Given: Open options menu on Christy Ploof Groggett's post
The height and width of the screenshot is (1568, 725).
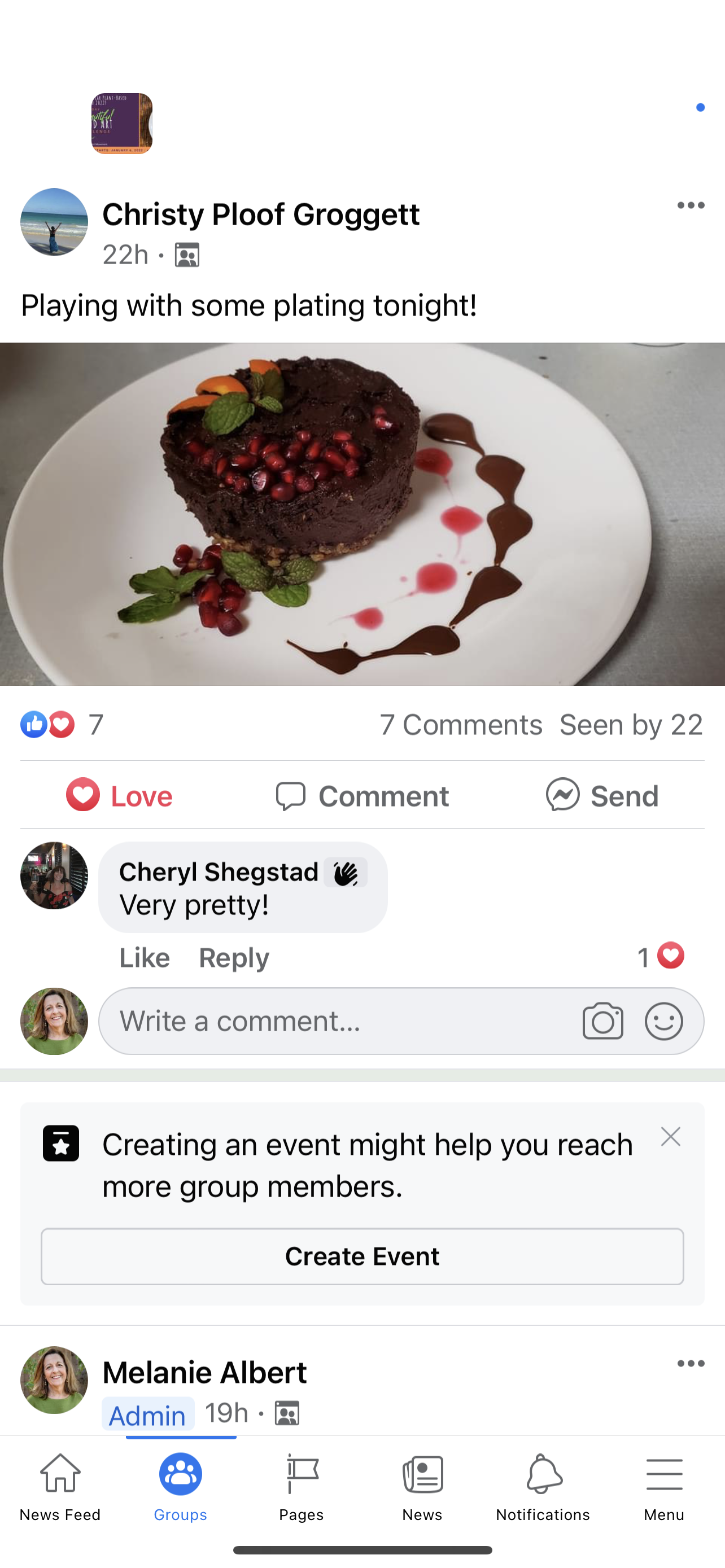Looking at the screenshot, I should tap(691, 206).
